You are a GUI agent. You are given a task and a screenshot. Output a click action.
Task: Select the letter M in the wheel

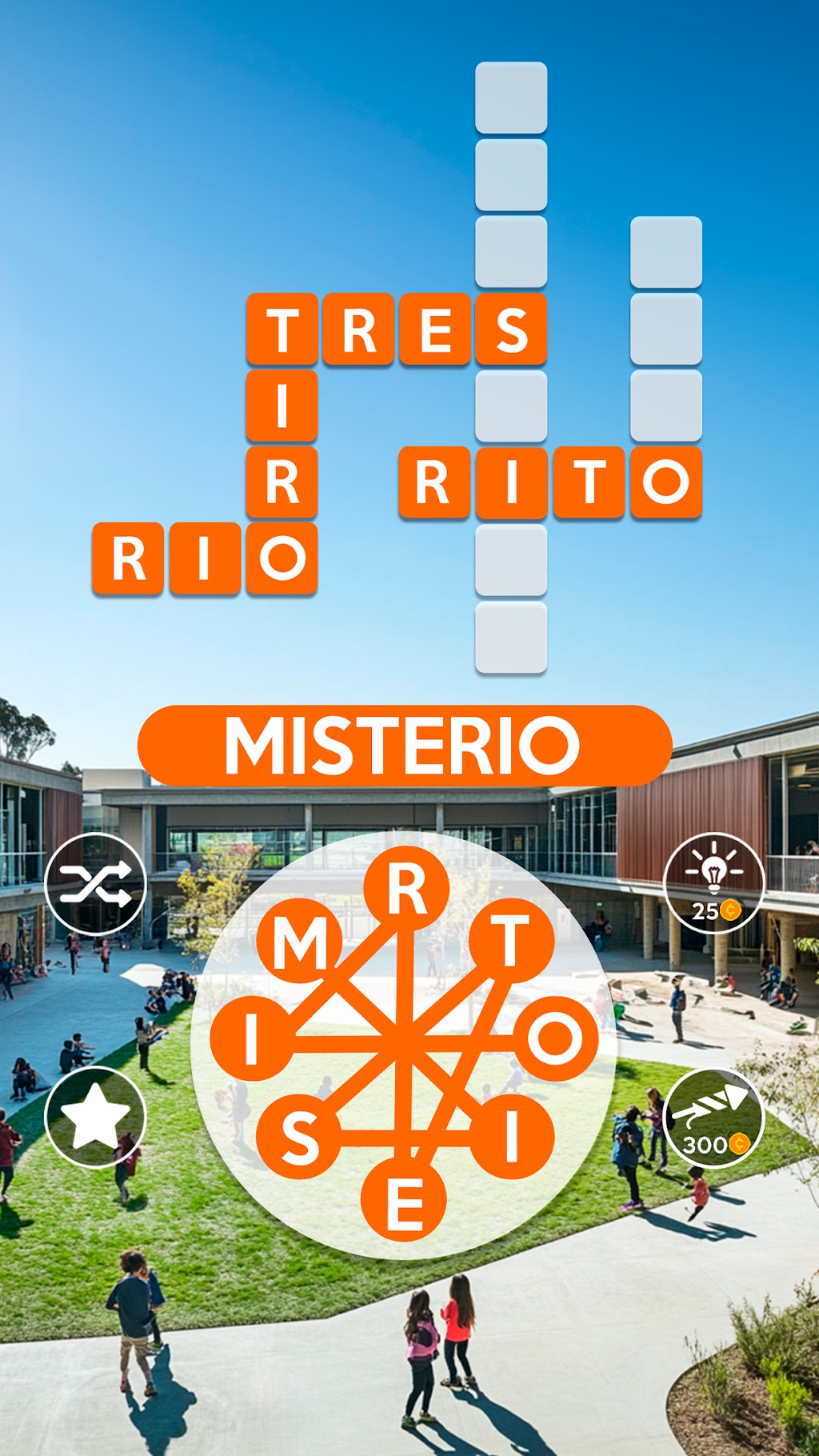(x=299, y=940)
